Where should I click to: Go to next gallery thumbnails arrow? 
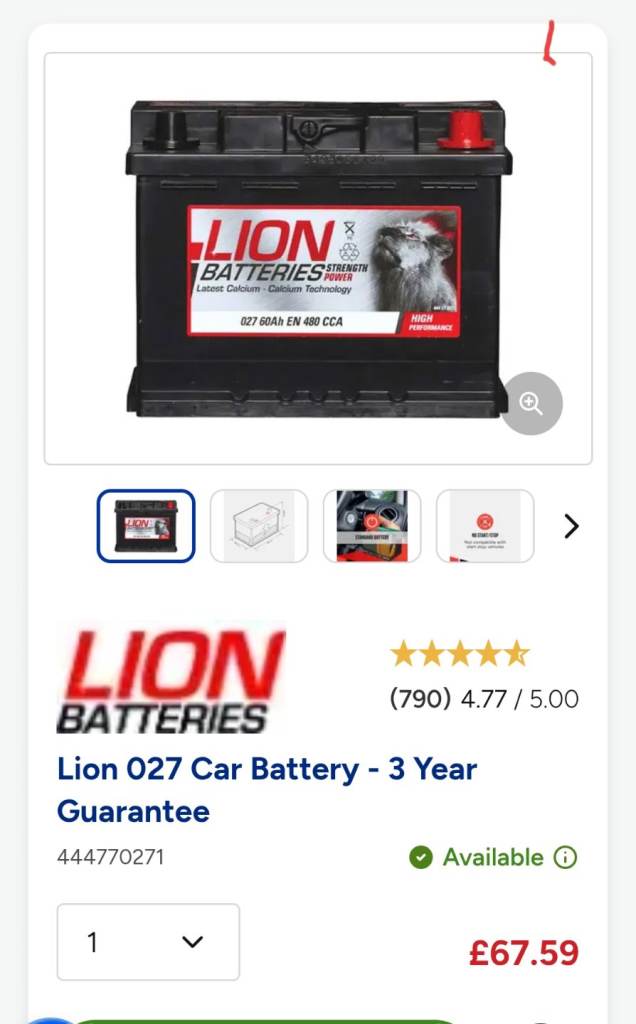571,526
